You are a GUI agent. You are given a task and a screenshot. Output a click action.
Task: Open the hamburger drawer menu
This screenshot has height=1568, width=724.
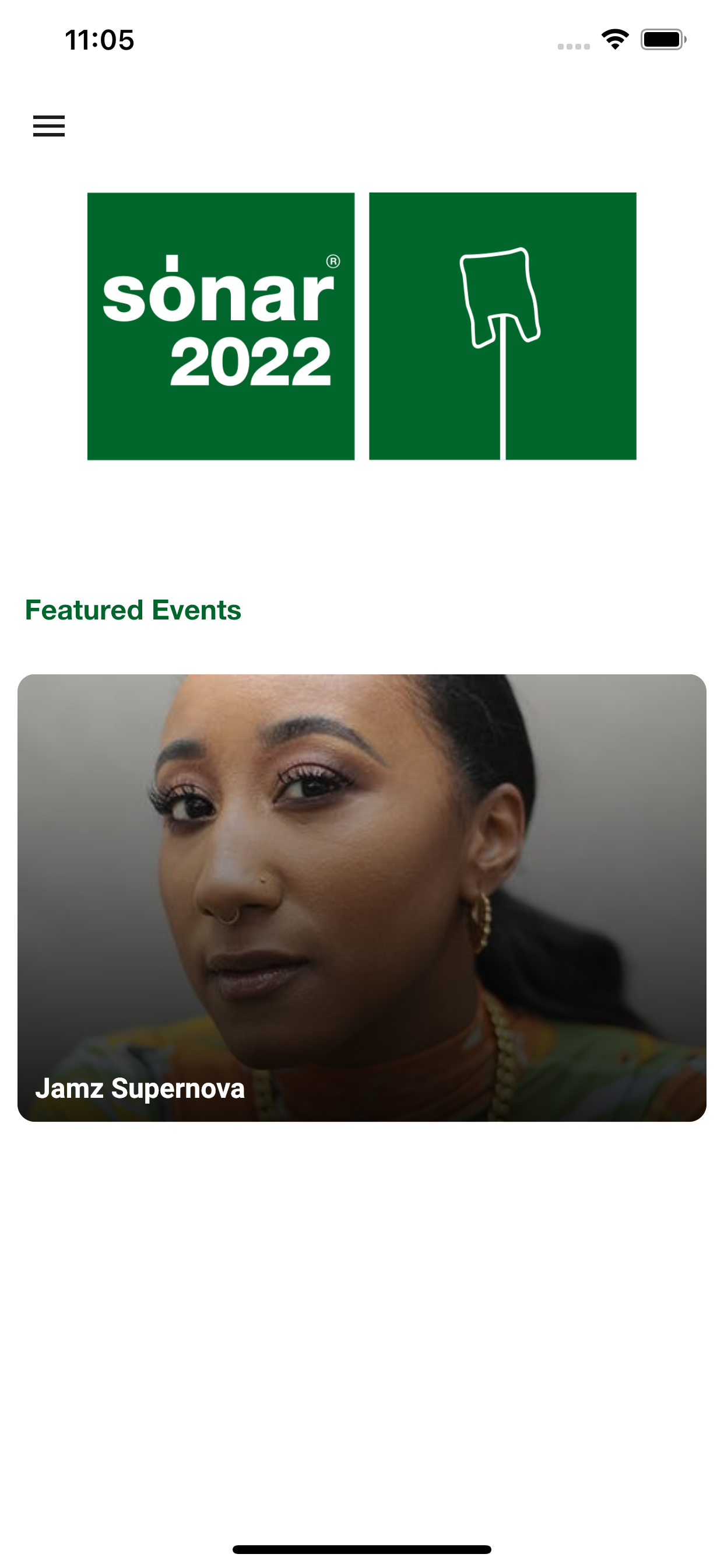coord(48,126)
